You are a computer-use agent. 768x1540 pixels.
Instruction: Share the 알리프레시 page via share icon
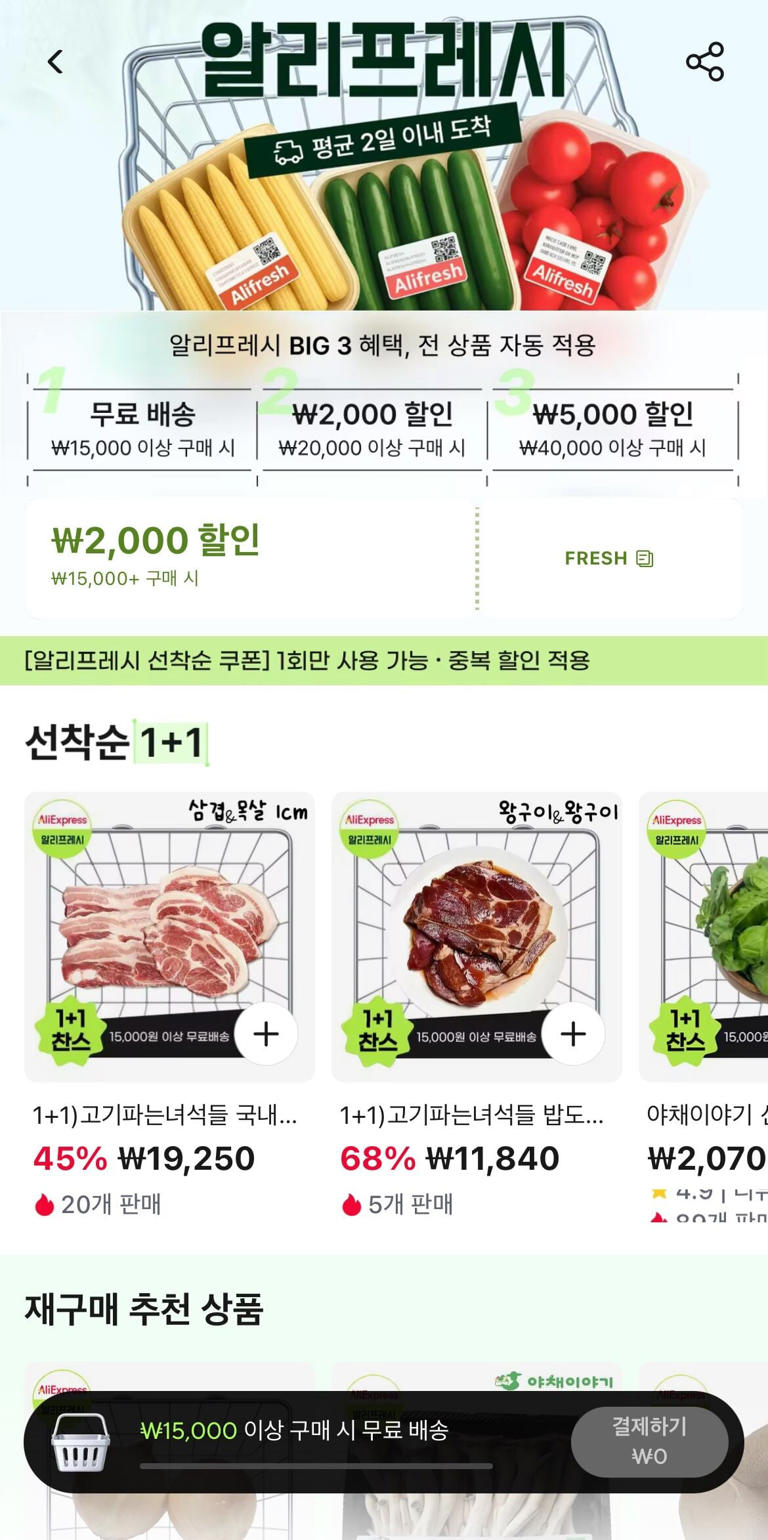click(x=707, y=60)
